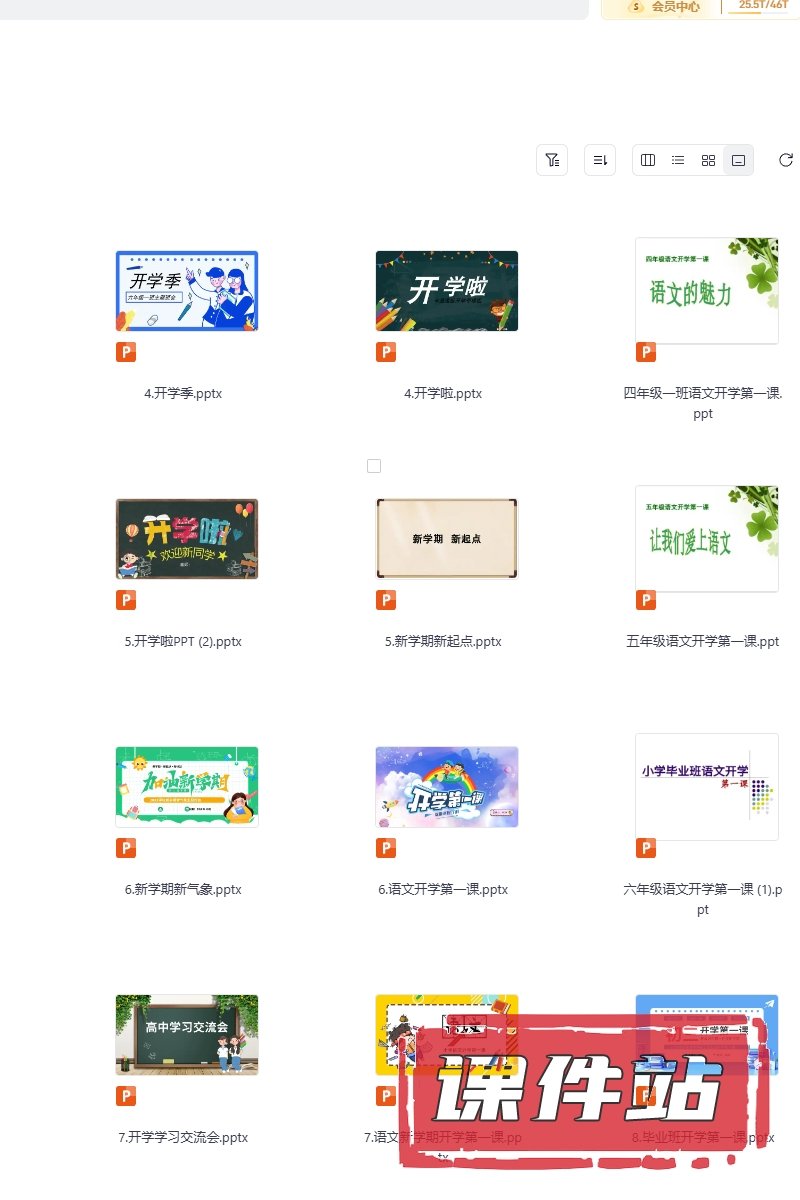Open 5.开学啦PPT (2).pptx
The image size is (800, 1200).
tap(187, 539)
